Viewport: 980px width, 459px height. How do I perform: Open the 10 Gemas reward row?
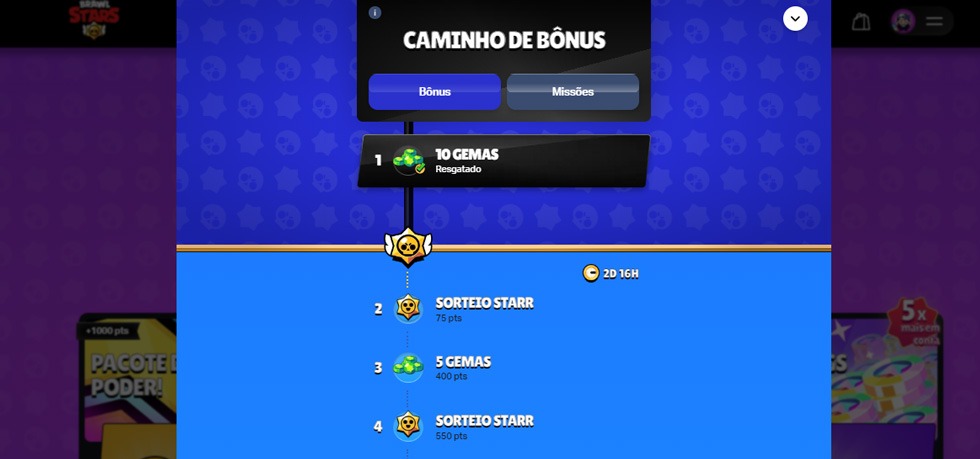tap(504, 161)
